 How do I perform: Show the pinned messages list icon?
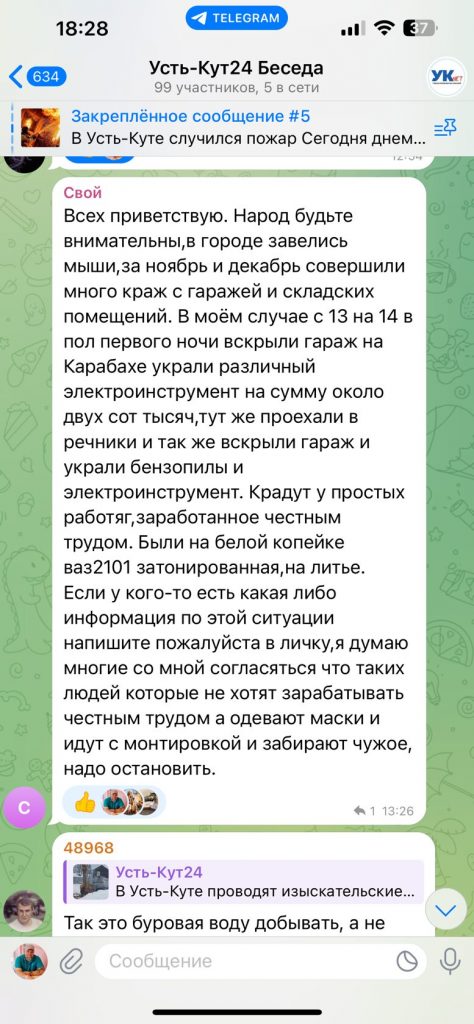tap(445, 129)
